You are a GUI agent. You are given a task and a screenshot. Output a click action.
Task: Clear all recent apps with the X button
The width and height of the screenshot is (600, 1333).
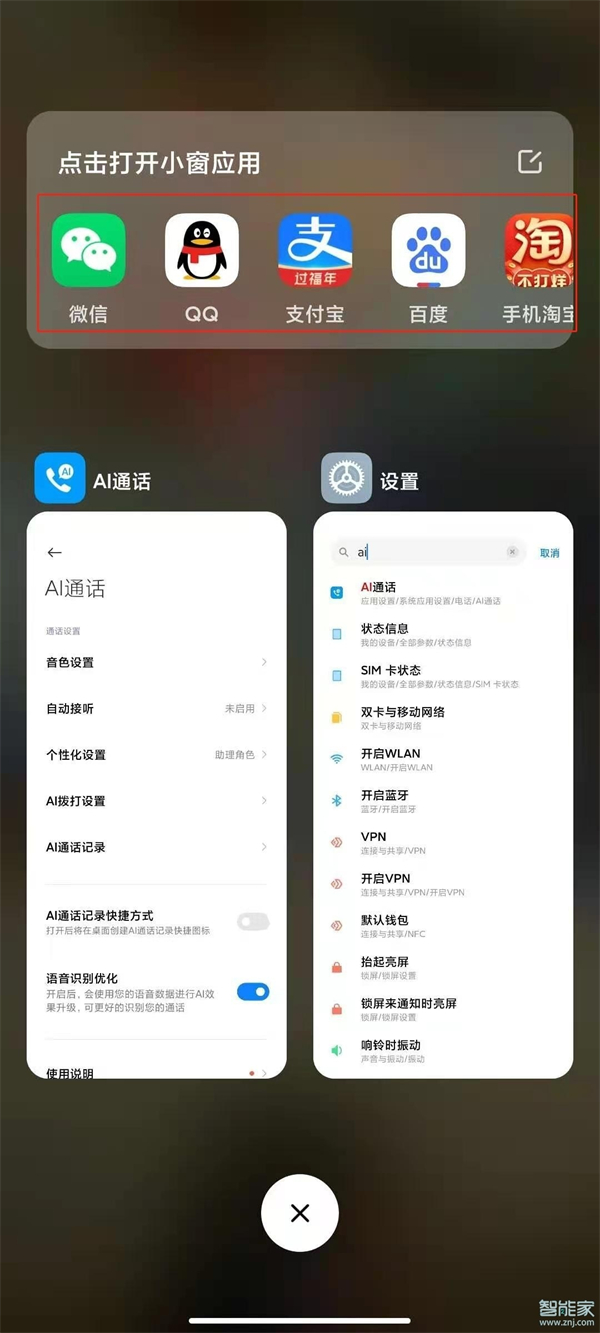tap(299, 1213)
